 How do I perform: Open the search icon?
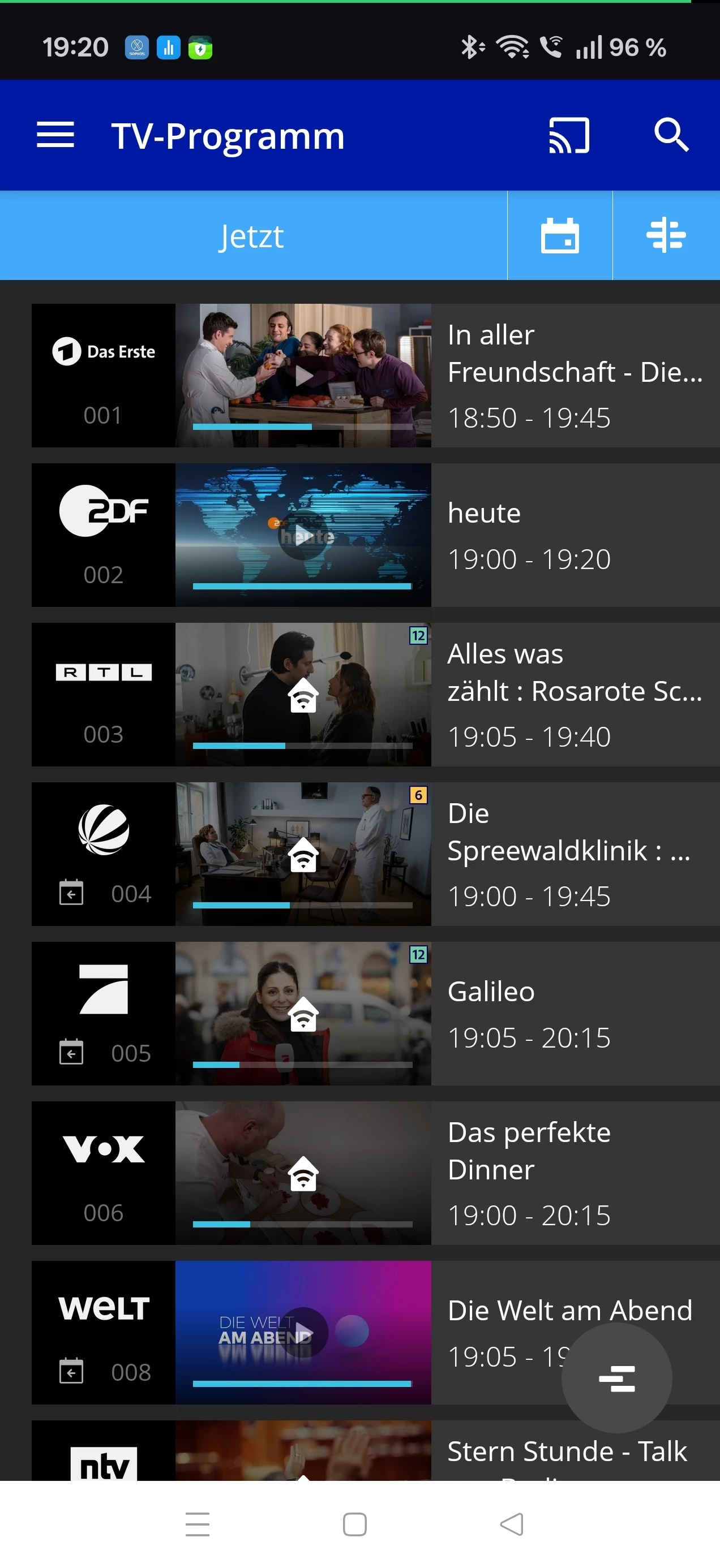[x=671, y=135]
